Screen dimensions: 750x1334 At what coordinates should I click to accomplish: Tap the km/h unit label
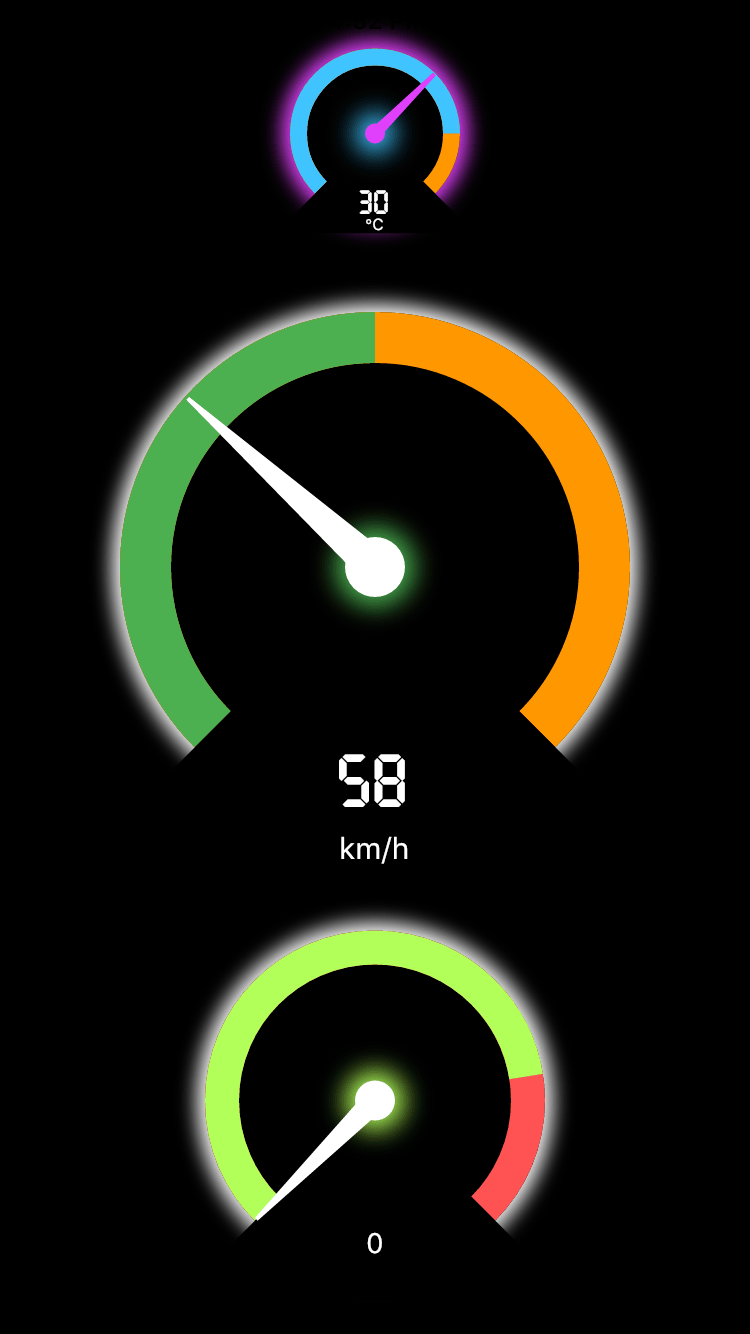pos(375,850)
